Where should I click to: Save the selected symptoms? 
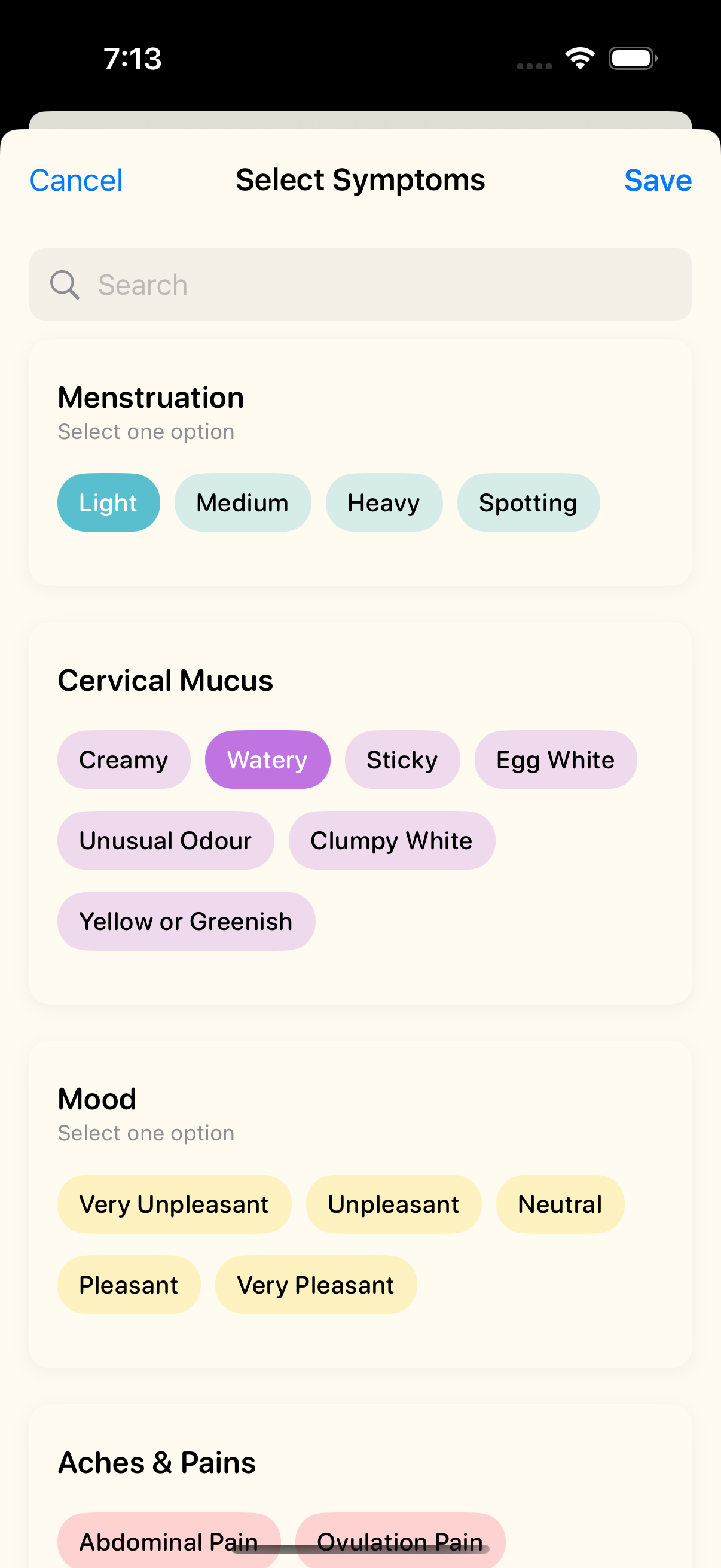pyautogui.click(x=658, y=180)
